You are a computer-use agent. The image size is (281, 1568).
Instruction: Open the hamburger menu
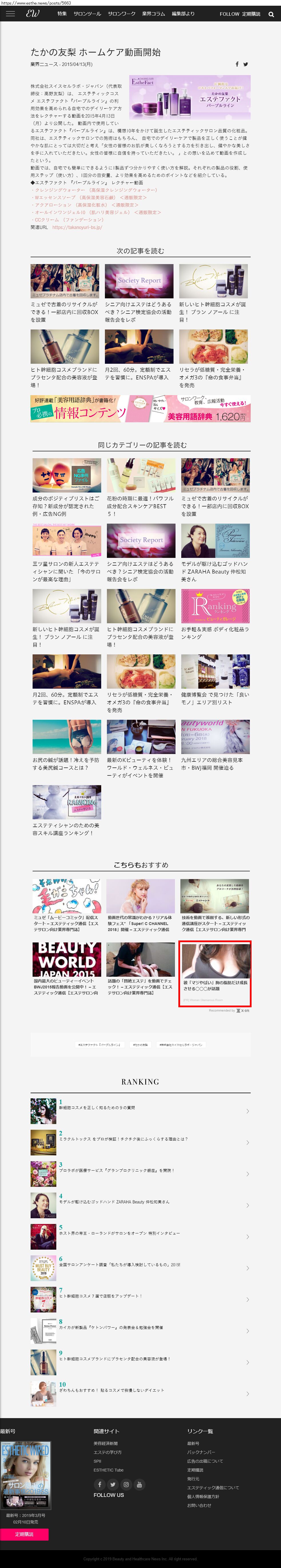[10, 13]
